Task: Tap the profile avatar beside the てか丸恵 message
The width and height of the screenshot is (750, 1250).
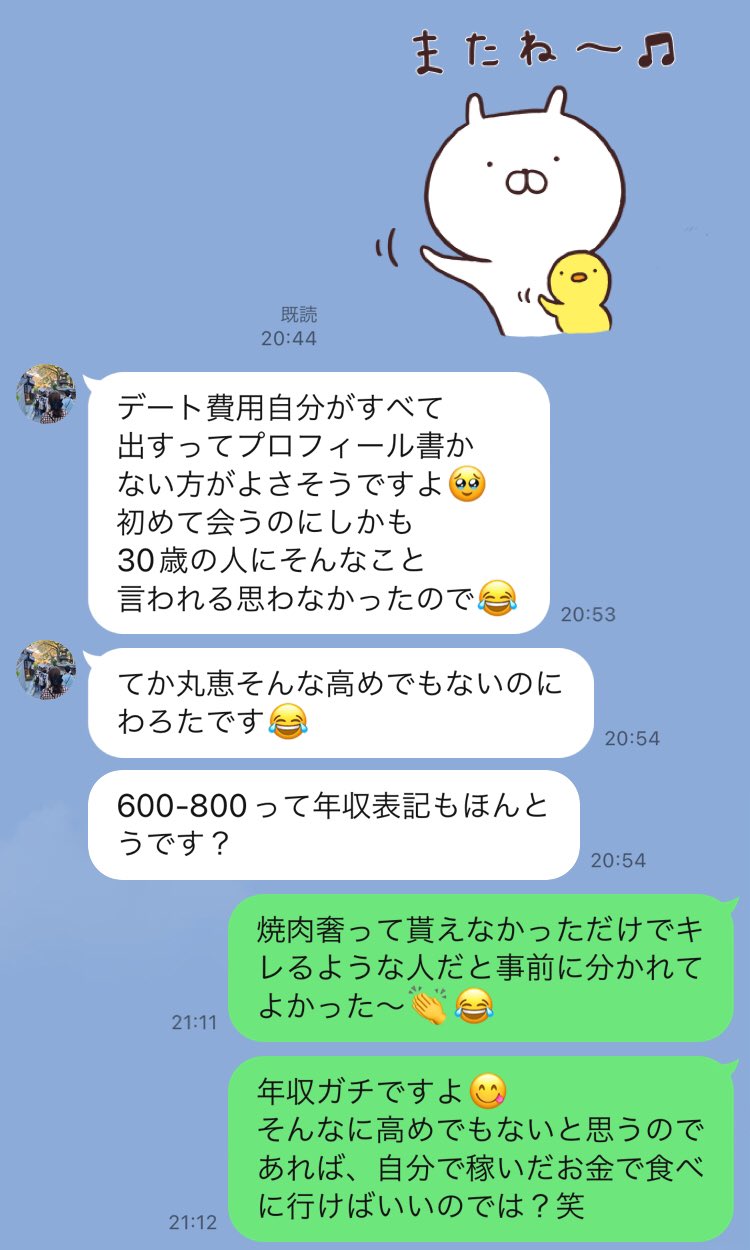Action: pyautogui.click(x=45, y=670)
